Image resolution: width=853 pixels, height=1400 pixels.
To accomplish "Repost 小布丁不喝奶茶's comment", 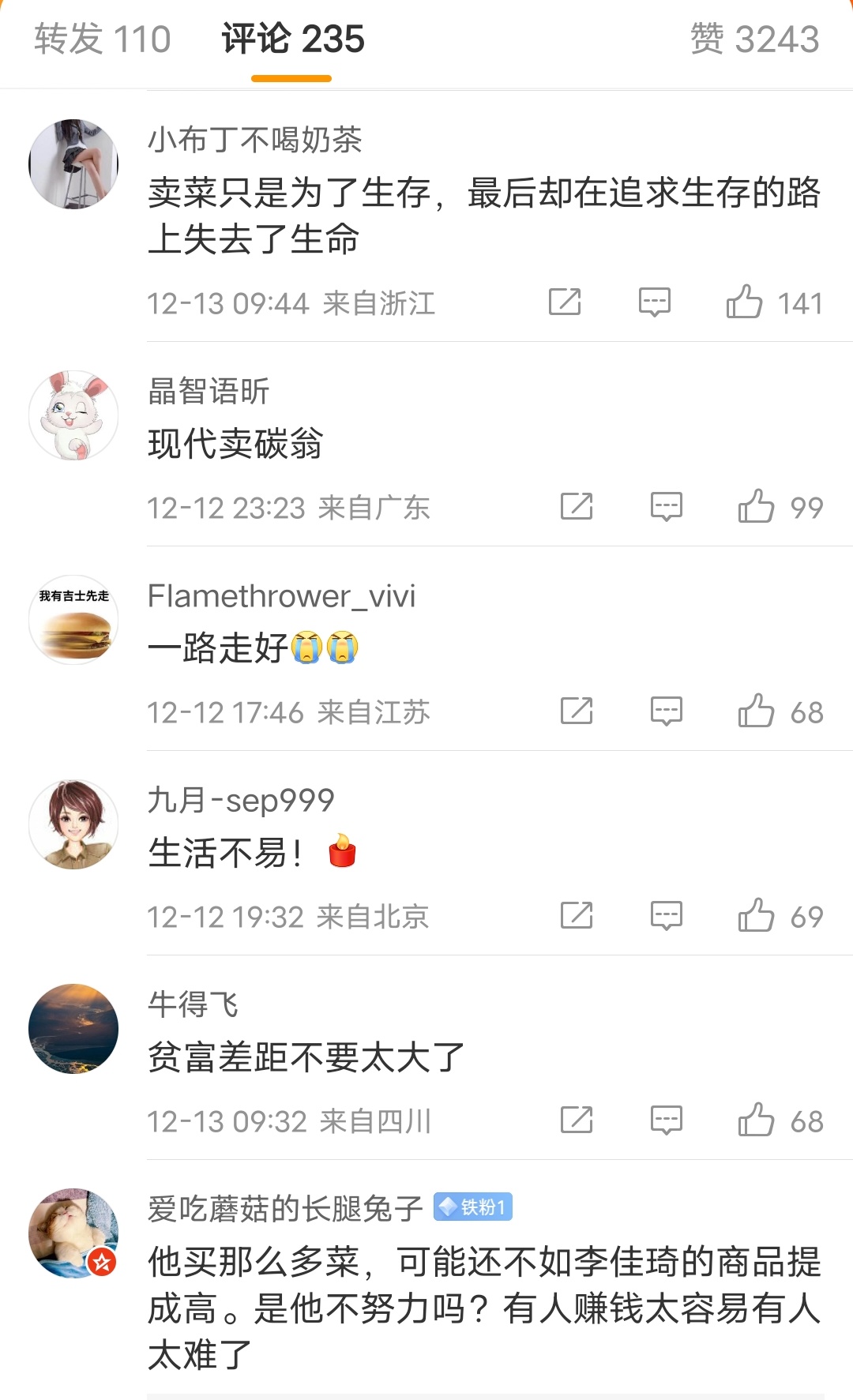I will point(565,302).
